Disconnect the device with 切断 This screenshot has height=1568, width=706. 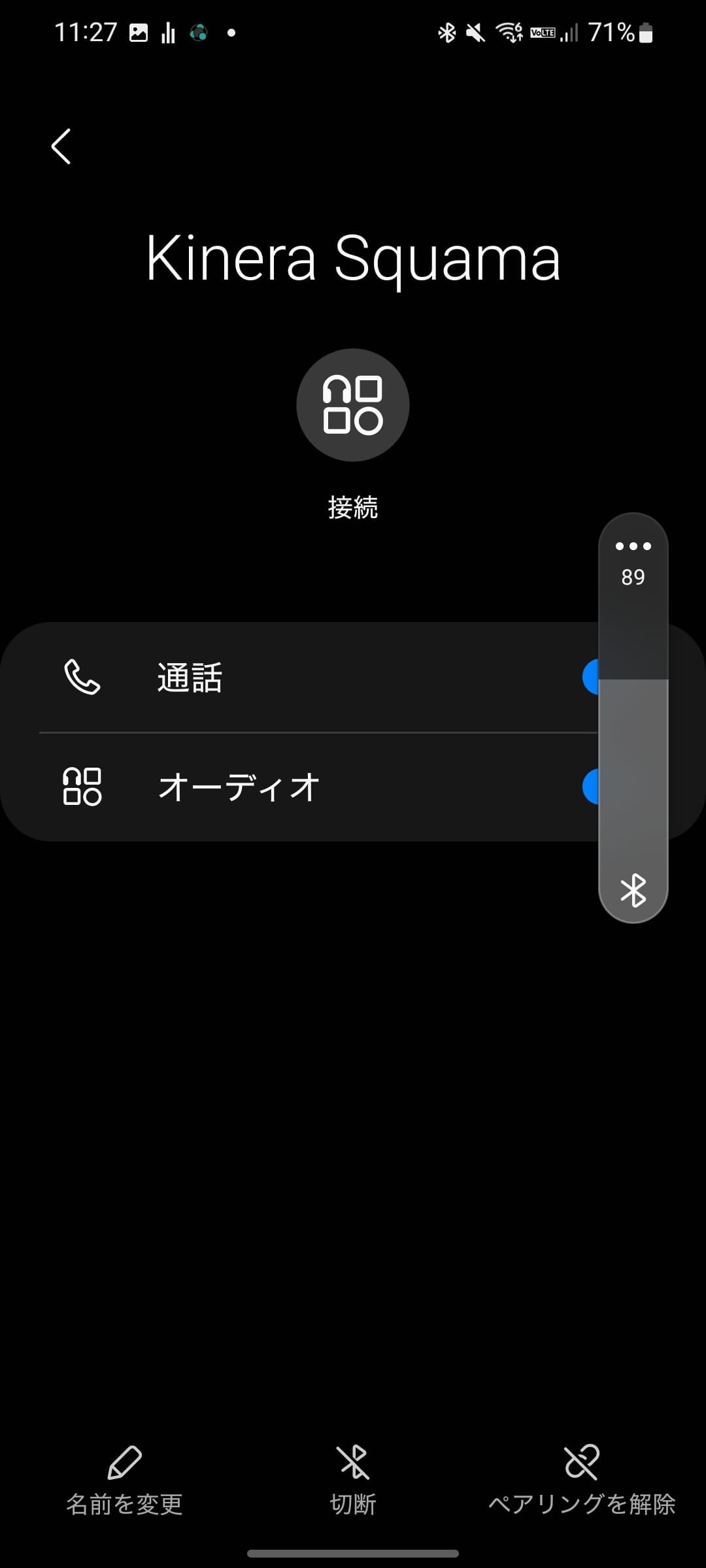click(x=353, y=1480)
